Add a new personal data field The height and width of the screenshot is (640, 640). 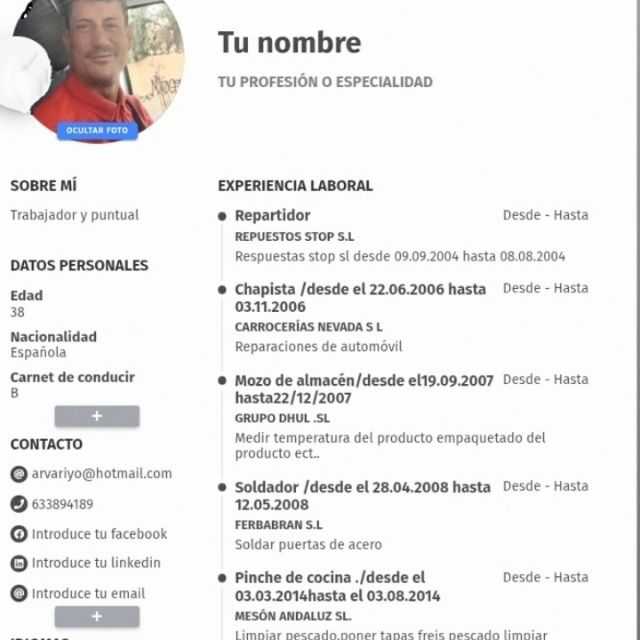(x=97, y=416)
